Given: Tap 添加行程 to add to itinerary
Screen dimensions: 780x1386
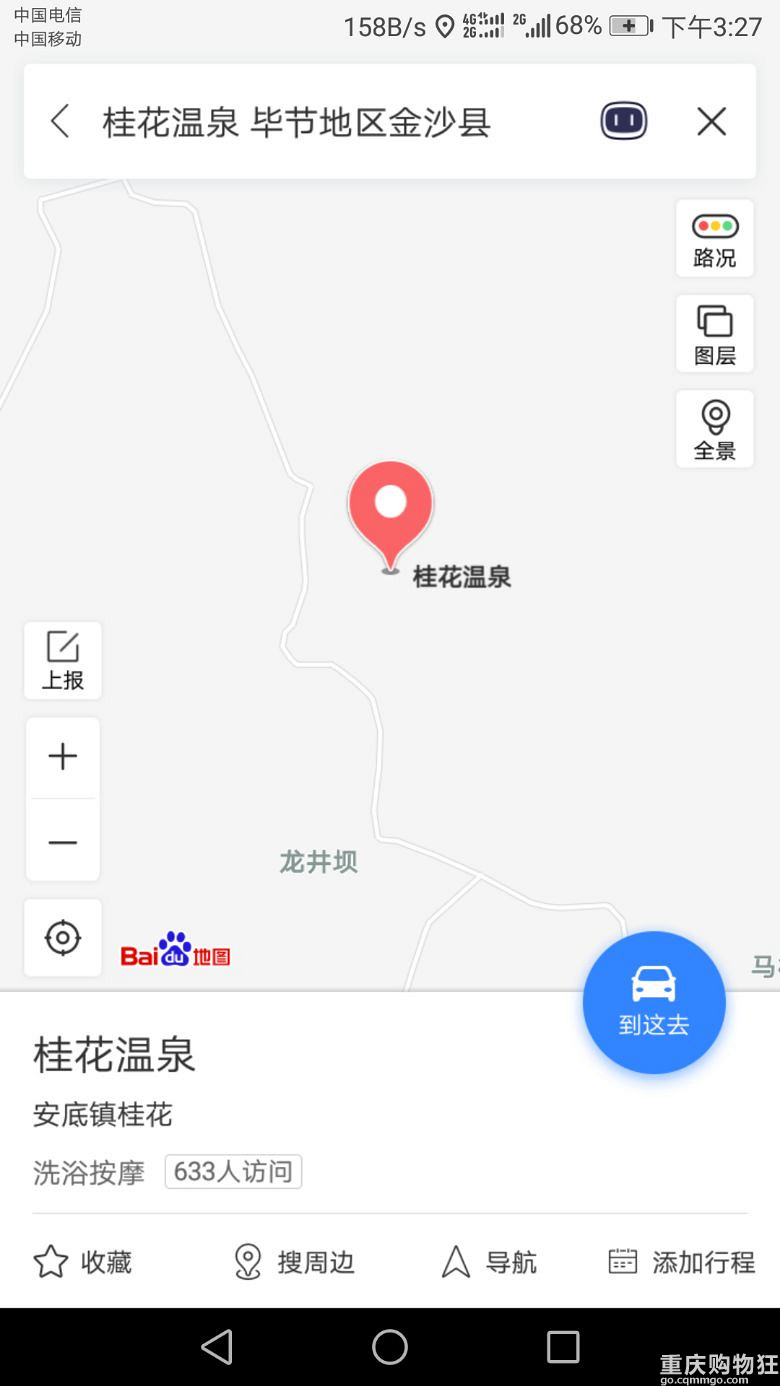Looking at the screenshot, I should coord(682,1262).
